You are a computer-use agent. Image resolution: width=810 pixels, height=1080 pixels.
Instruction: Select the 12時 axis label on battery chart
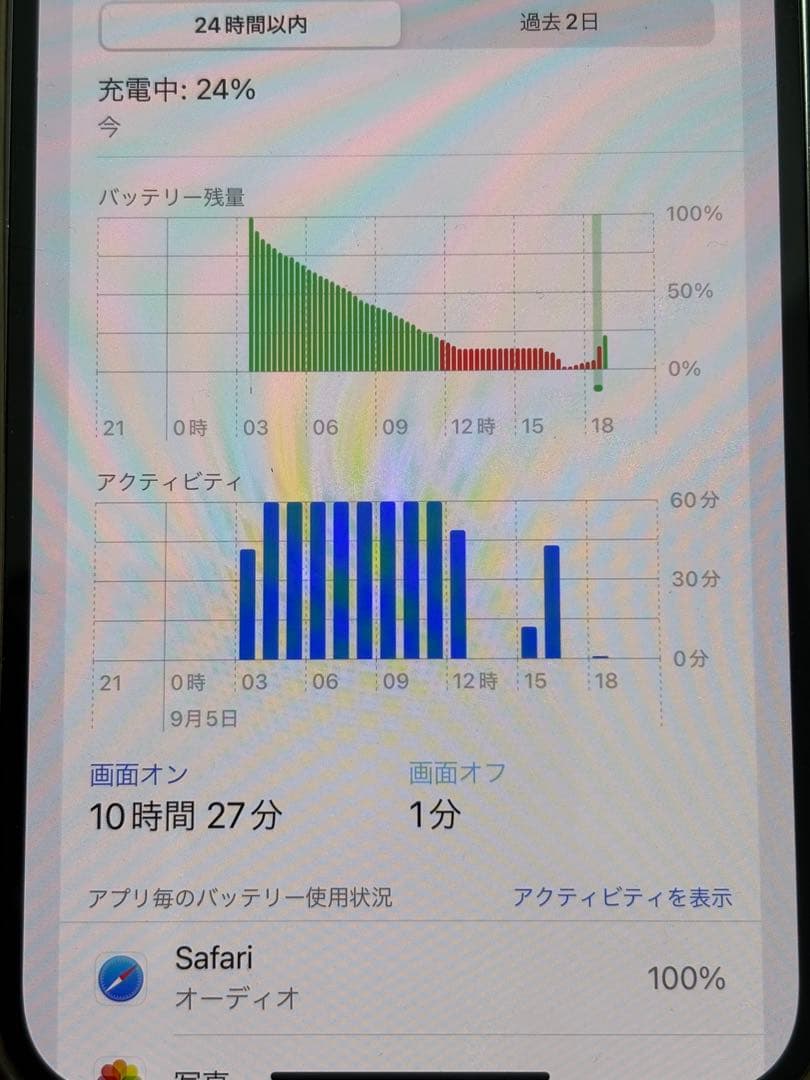pos(470,427)
